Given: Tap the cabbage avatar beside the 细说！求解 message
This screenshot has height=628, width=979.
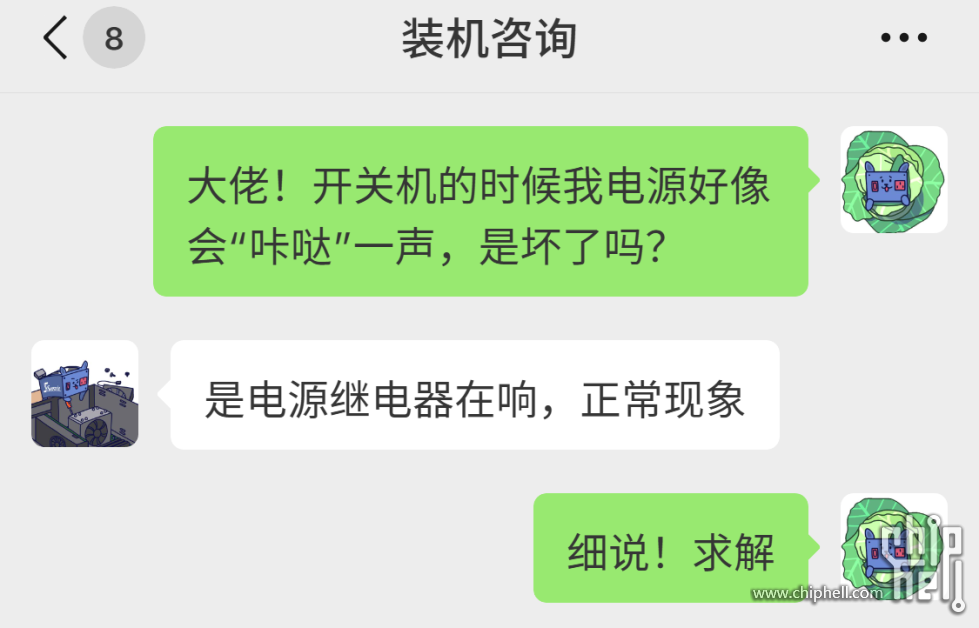Looking at the screenshot, I should 893,546.
